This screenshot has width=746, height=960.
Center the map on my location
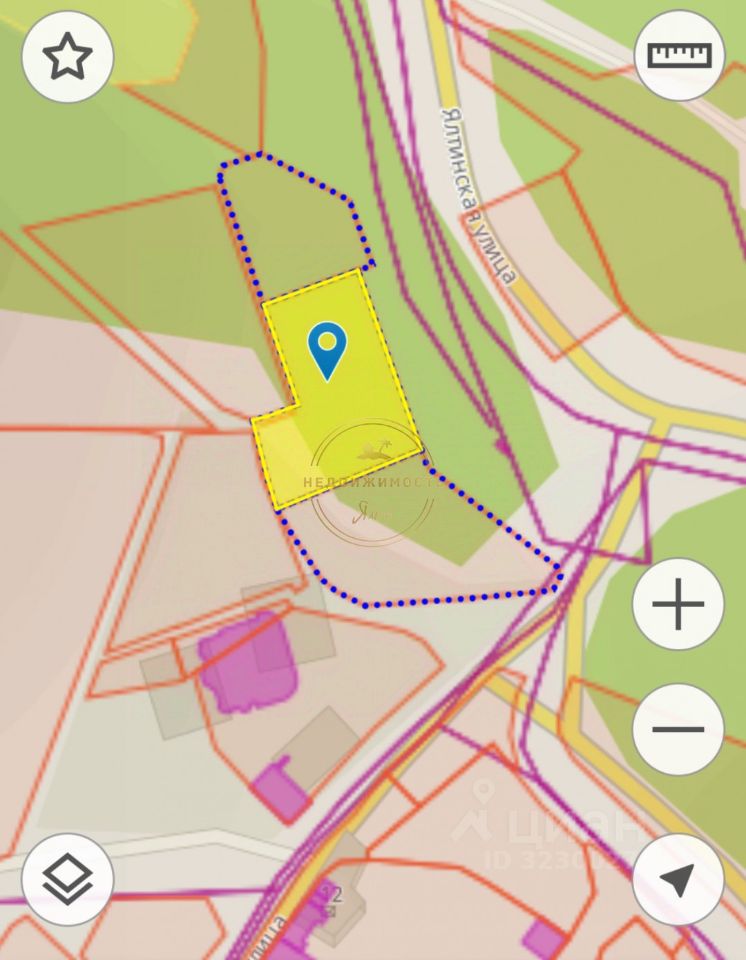point(678,879)
